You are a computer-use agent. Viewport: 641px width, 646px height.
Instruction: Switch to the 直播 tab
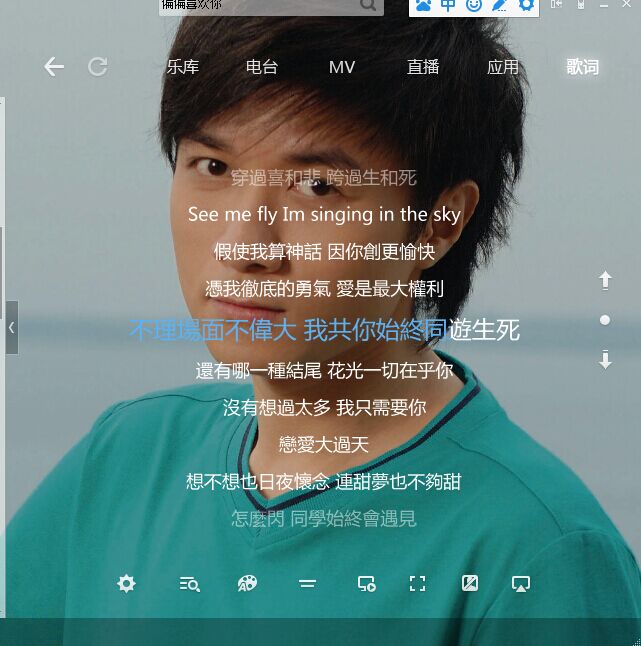pyautogui.click(x=423, y=67)
